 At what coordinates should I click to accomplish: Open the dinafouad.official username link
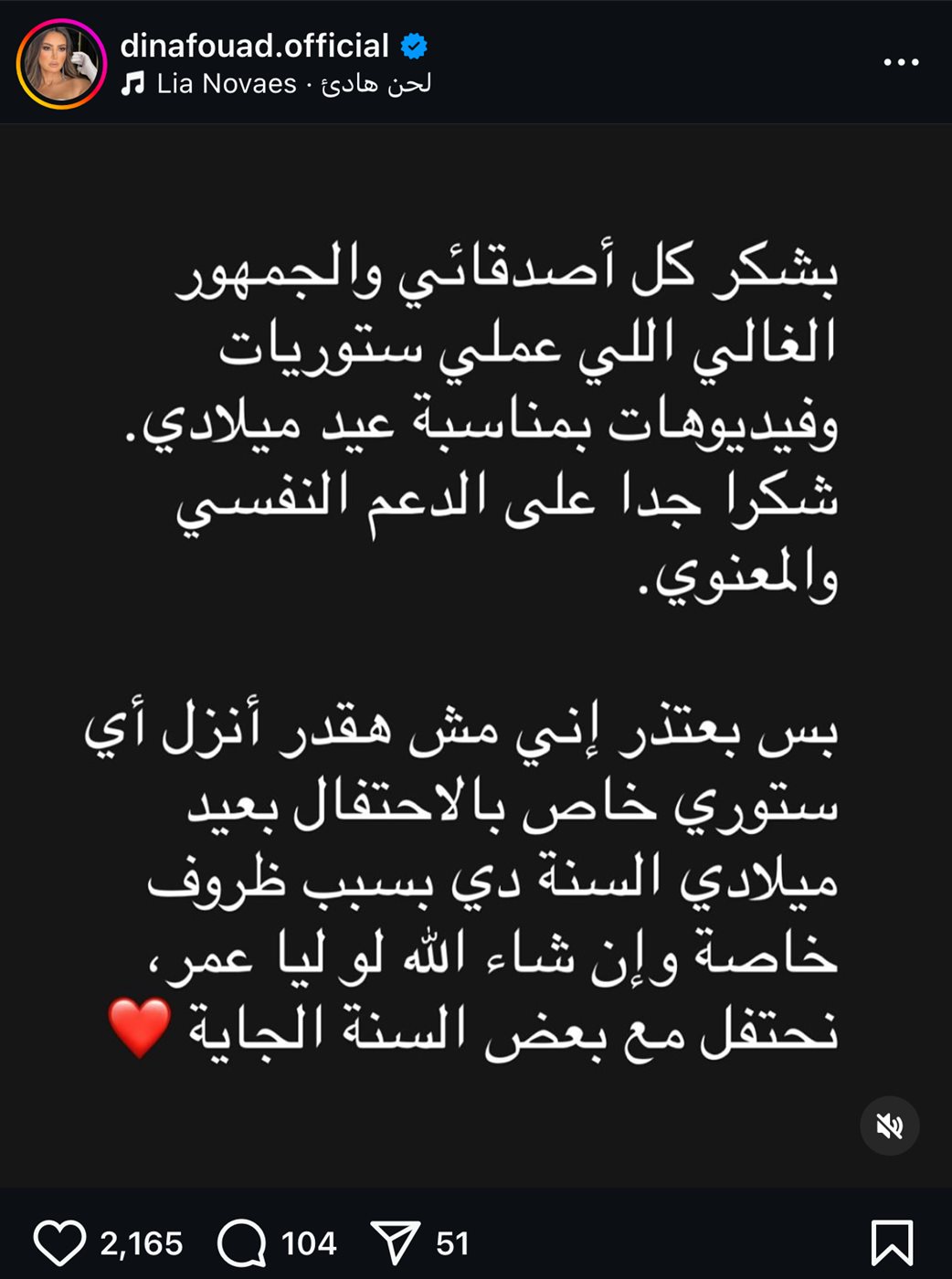254,45
